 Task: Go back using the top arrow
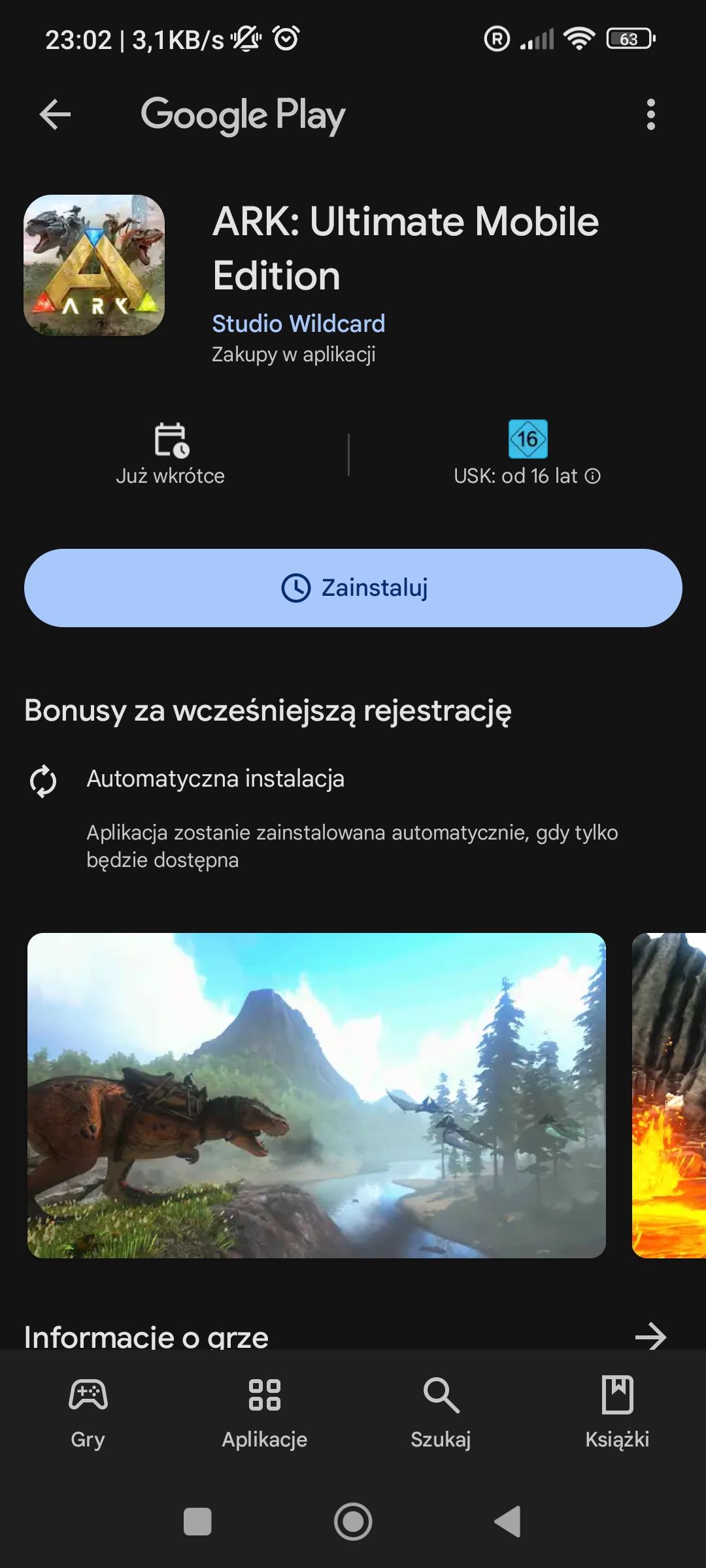click(x=55, y=115)
